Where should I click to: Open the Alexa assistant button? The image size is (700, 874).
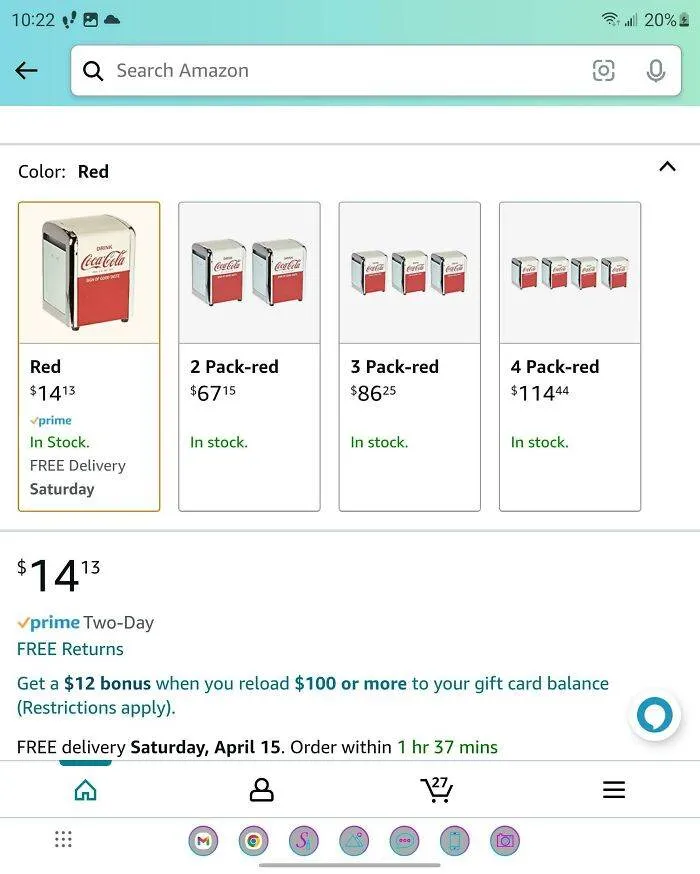[655, 716]
